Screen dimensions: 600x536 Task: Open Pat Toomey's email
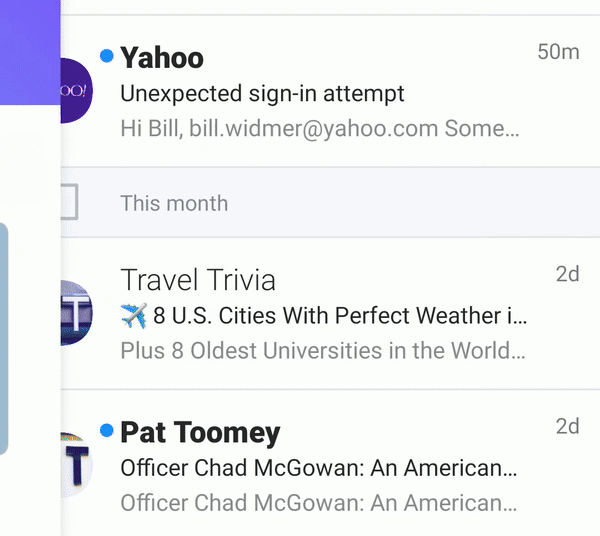pyautogui.click(x=320, y=467)
